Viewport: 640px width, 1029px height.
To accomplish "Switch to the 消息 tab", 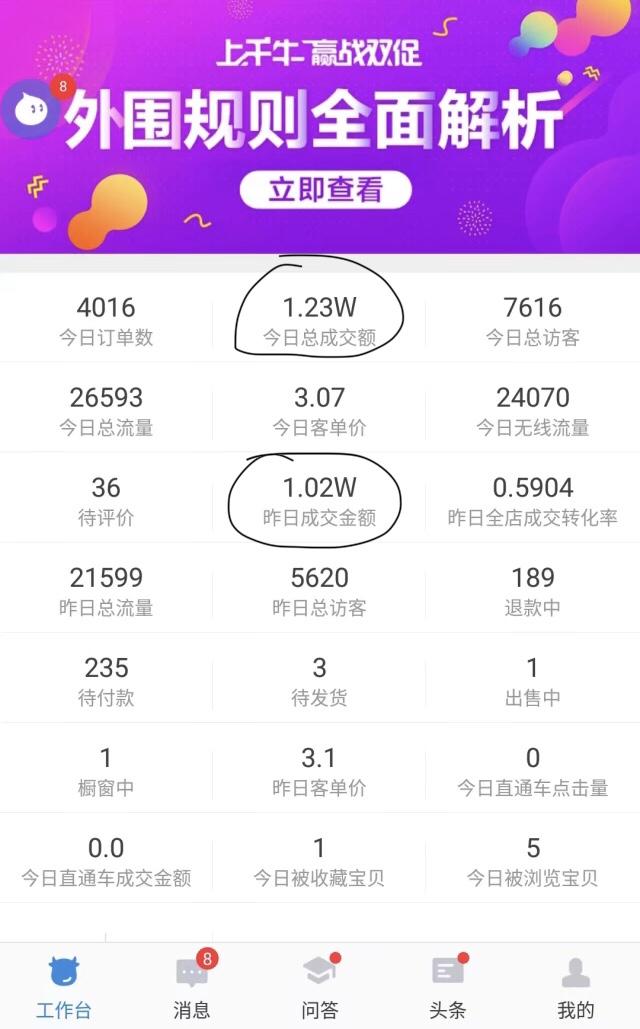I will (x=191, y=986).
